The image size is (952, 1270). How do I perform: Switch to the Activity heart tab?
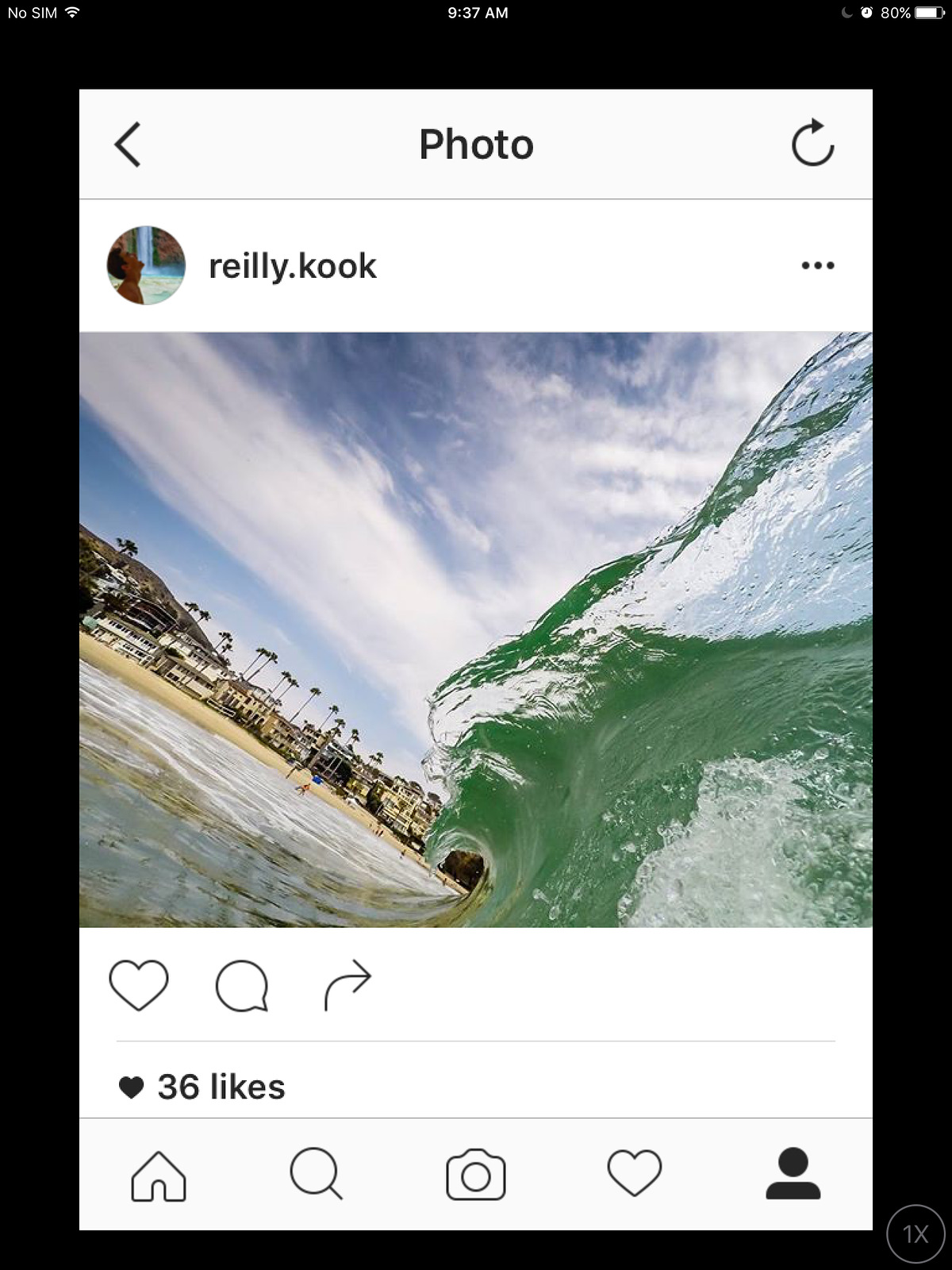tap(634, 1173)
